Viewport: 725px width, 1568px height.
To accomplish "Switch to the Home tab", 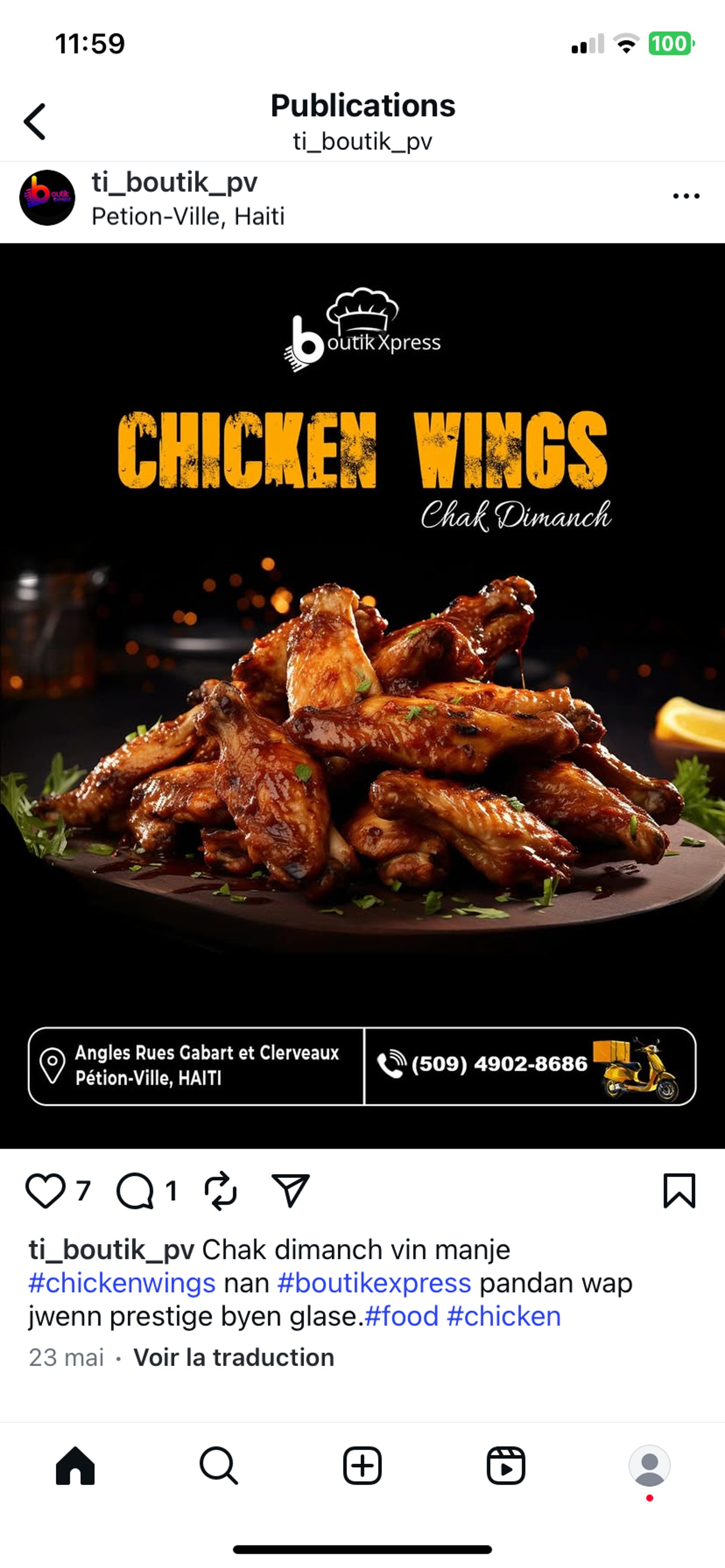I will coord(76,1466).
